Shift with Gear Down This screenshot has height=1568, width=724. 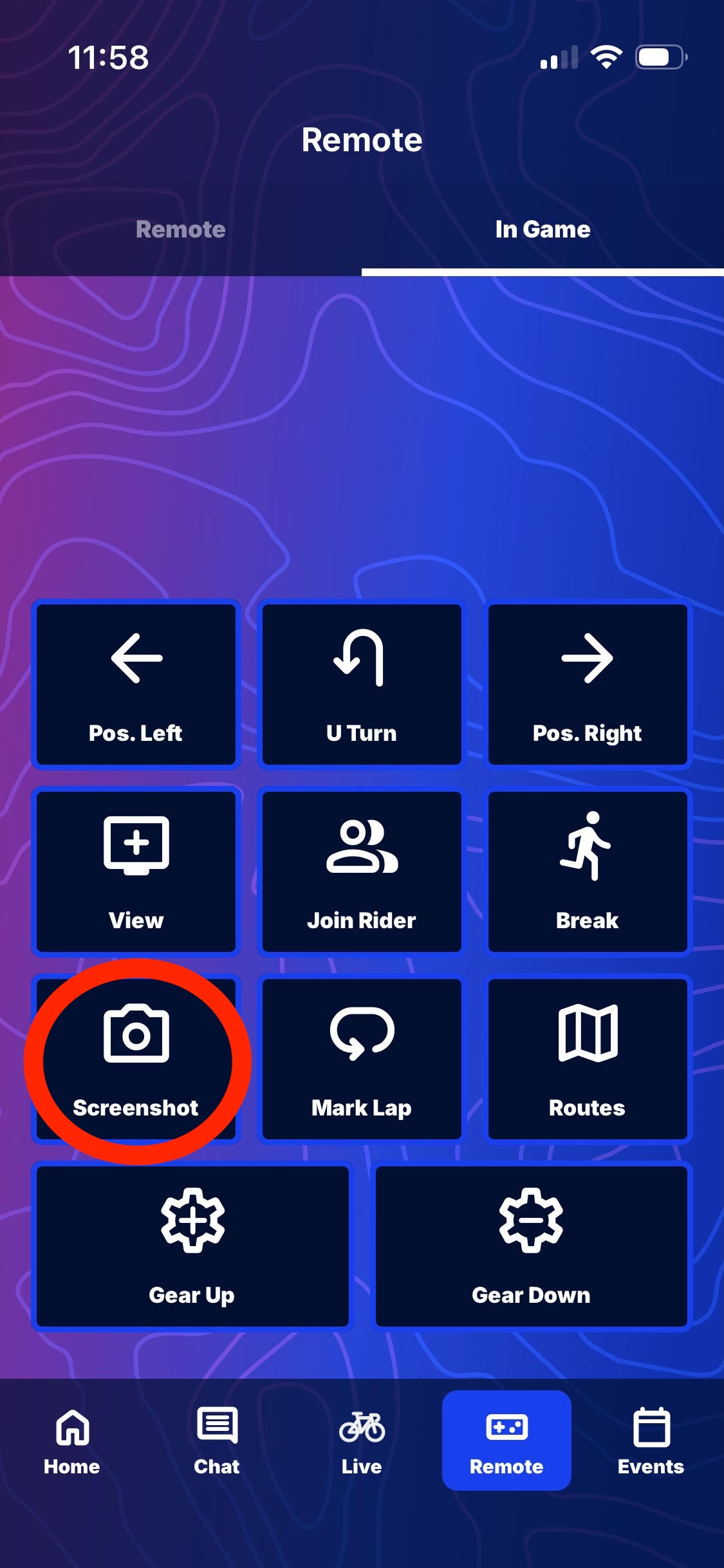pyautogui.click(x=531, y=1246)
